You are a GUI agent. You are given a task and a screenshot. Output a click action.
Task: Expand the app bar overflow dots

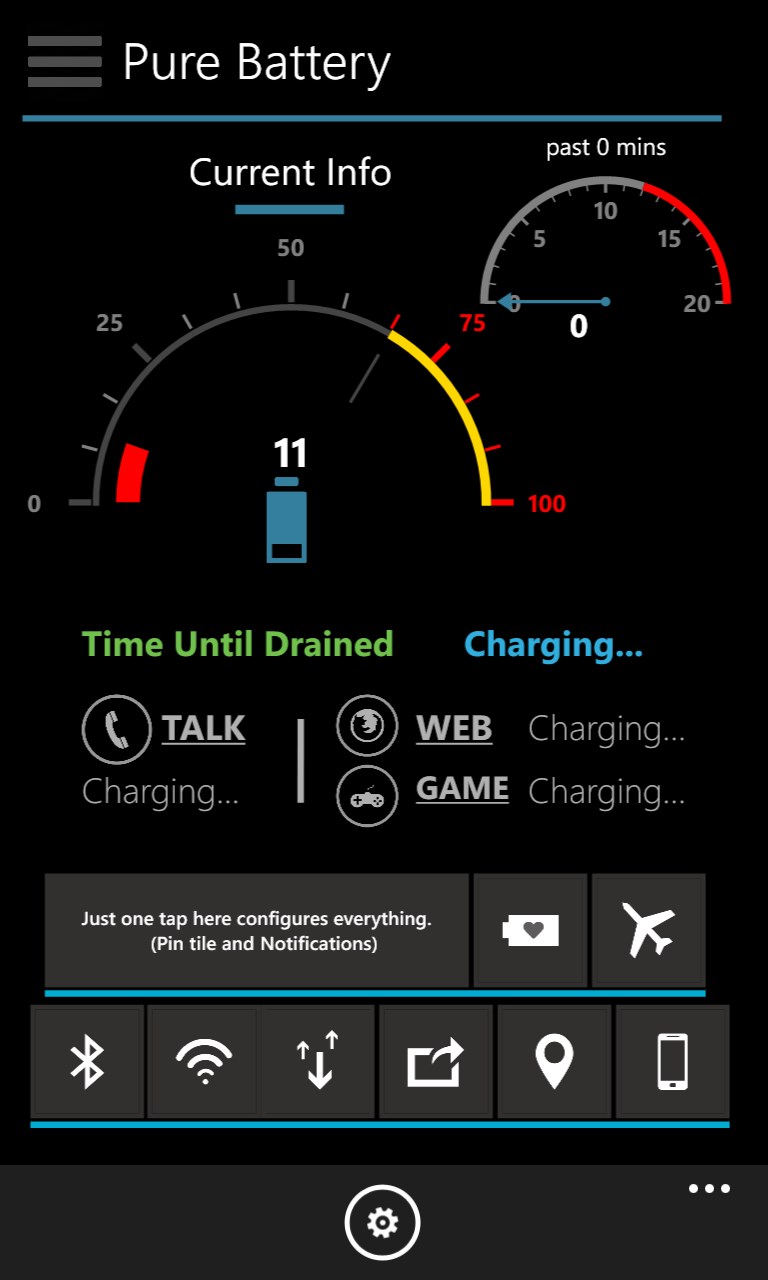[x=709, y=1189]
